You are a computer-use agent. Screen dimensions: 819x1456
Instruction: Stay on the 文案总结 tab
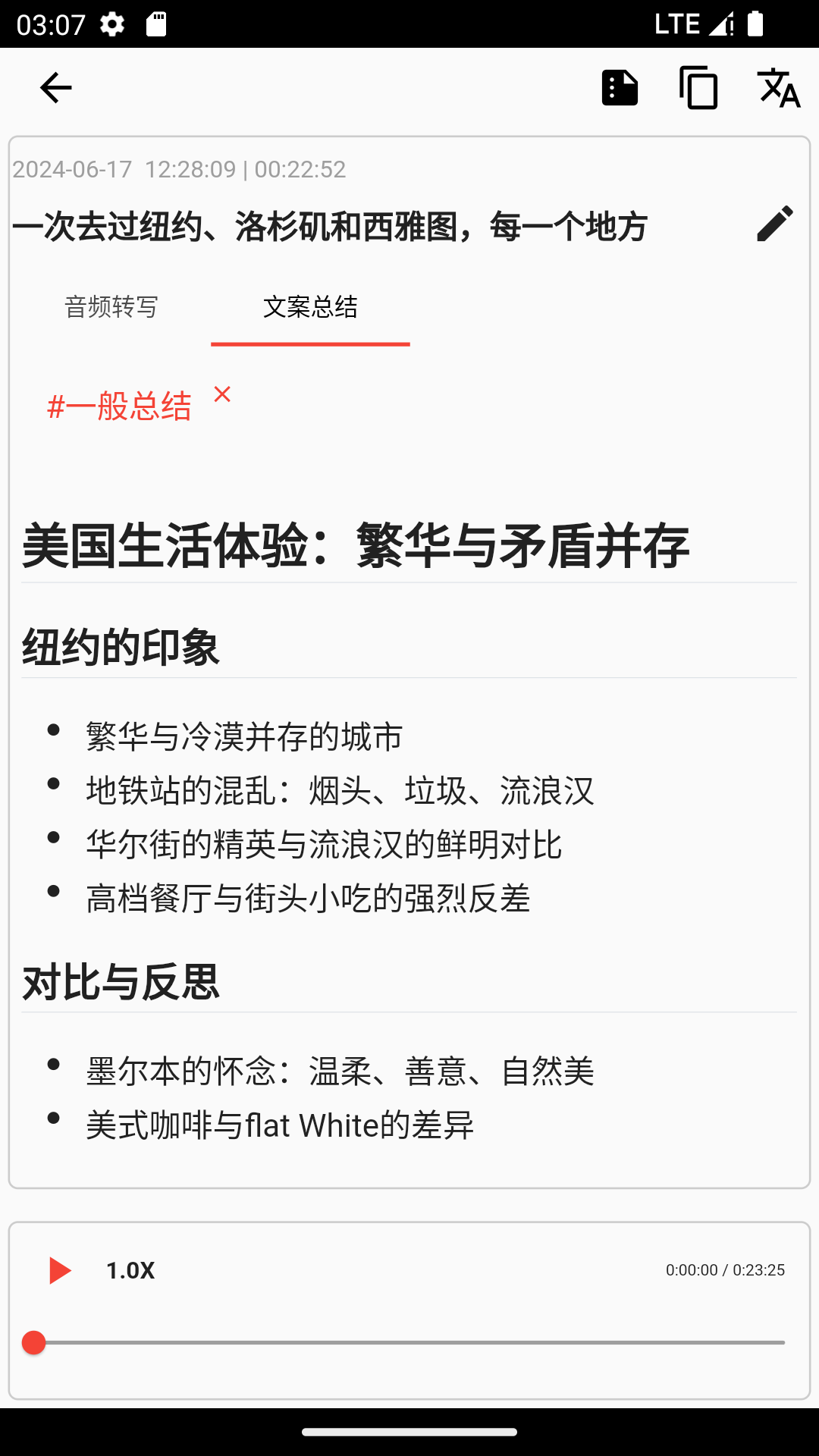[x=311, y=308]
